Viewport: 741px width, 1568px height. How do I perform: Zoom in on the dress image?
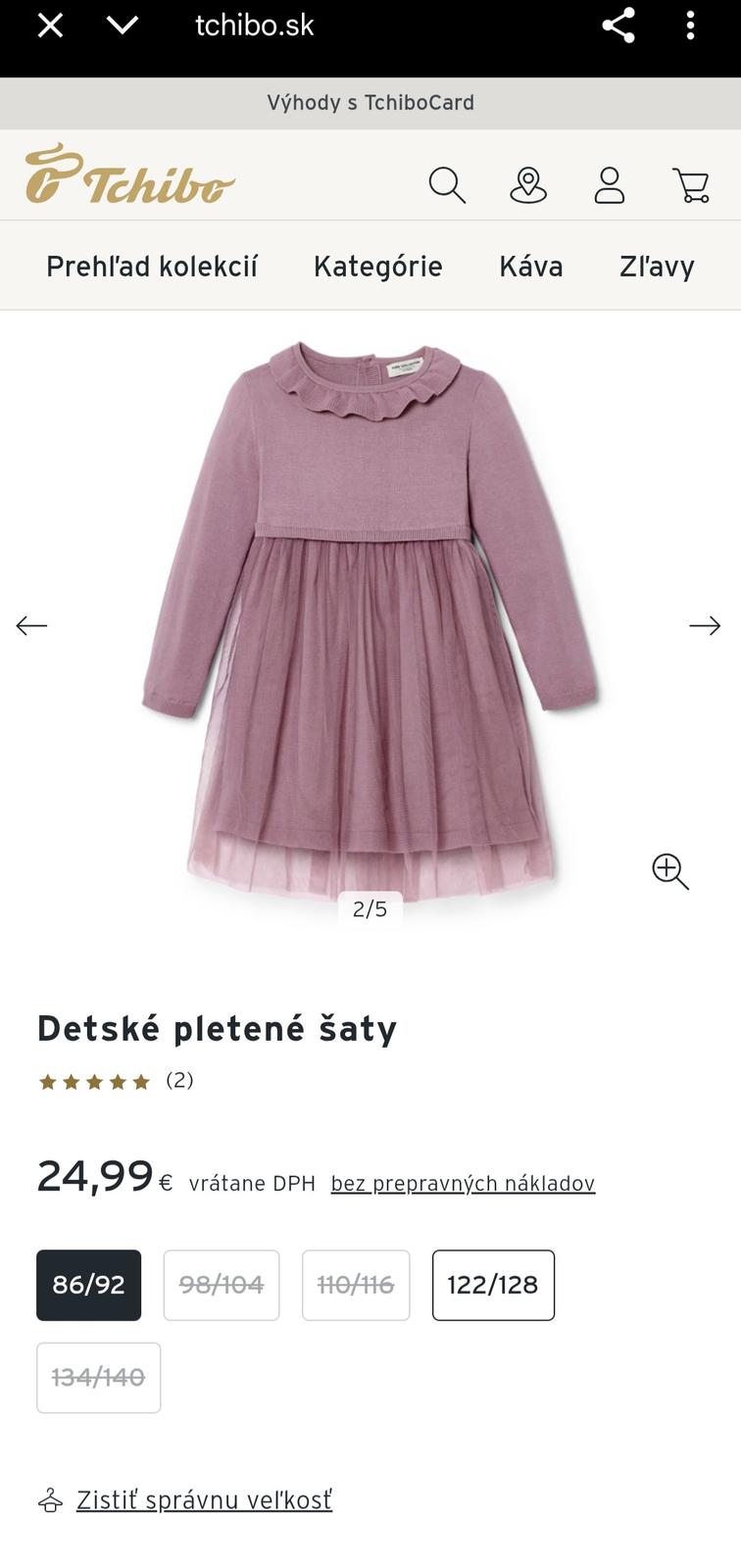670,870
